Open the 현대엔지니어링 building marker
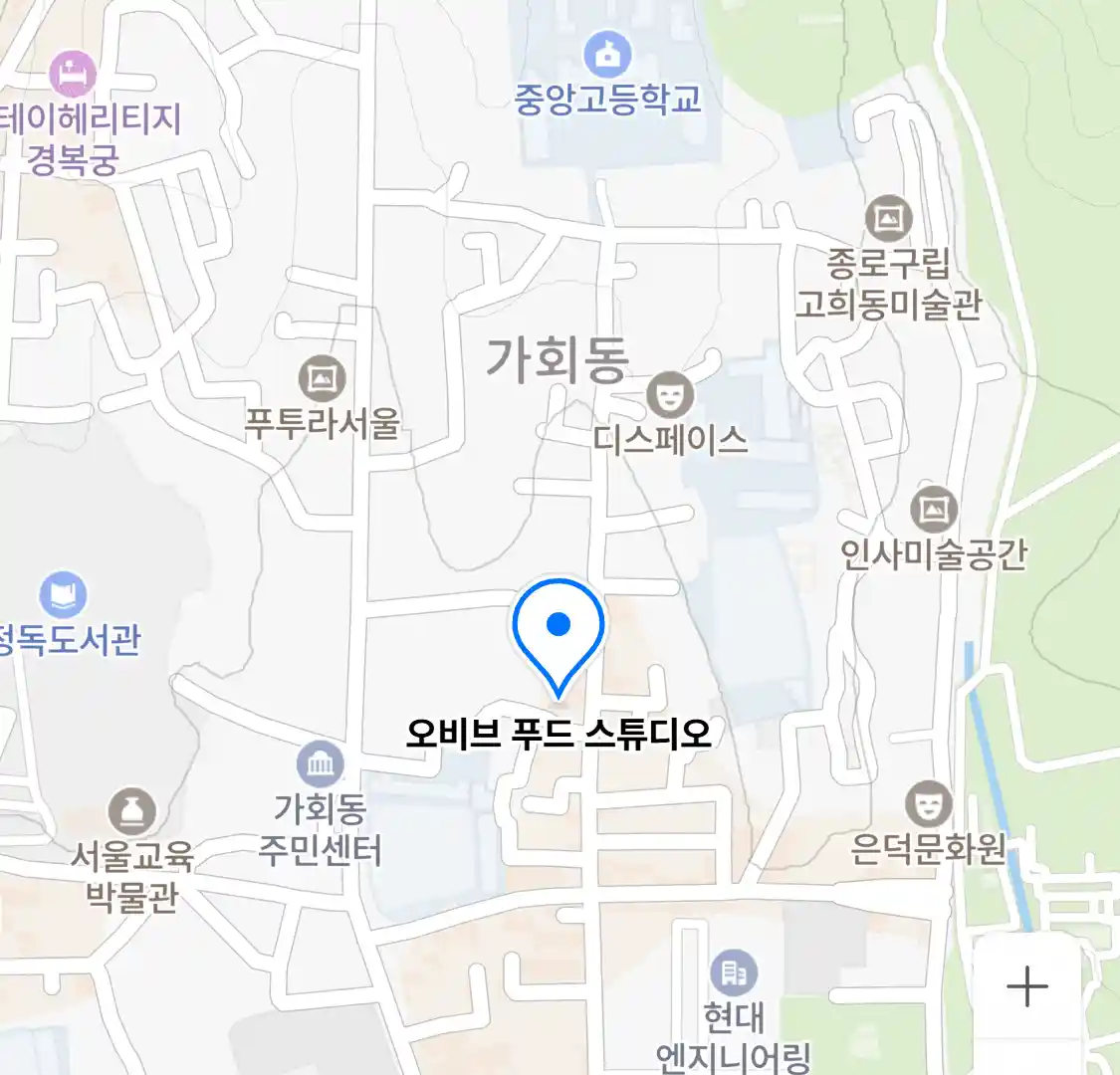This screenshot has height=1075, width=1120. (734, 972)
